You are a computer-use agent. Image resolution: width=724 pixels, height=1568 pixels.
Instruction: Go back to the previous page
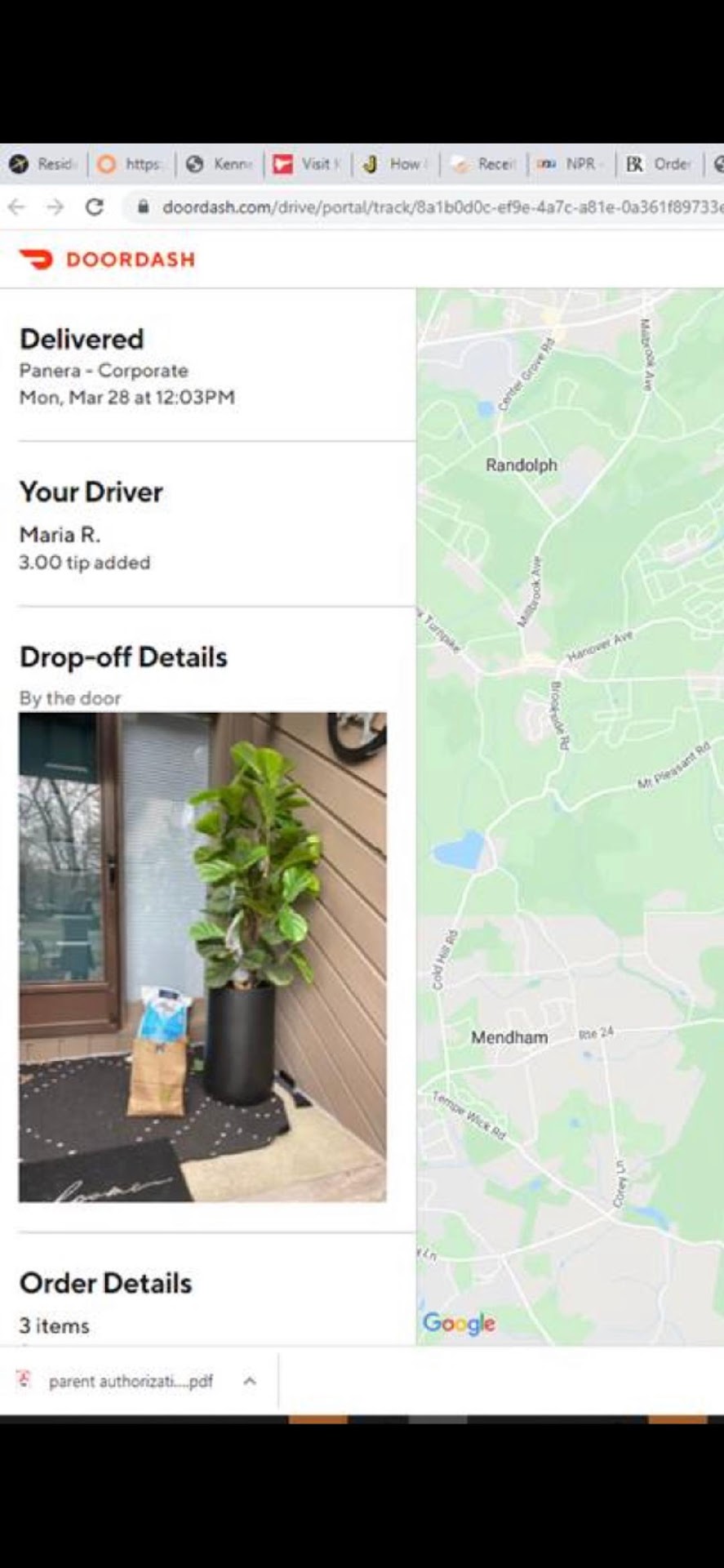click(16, 207)
